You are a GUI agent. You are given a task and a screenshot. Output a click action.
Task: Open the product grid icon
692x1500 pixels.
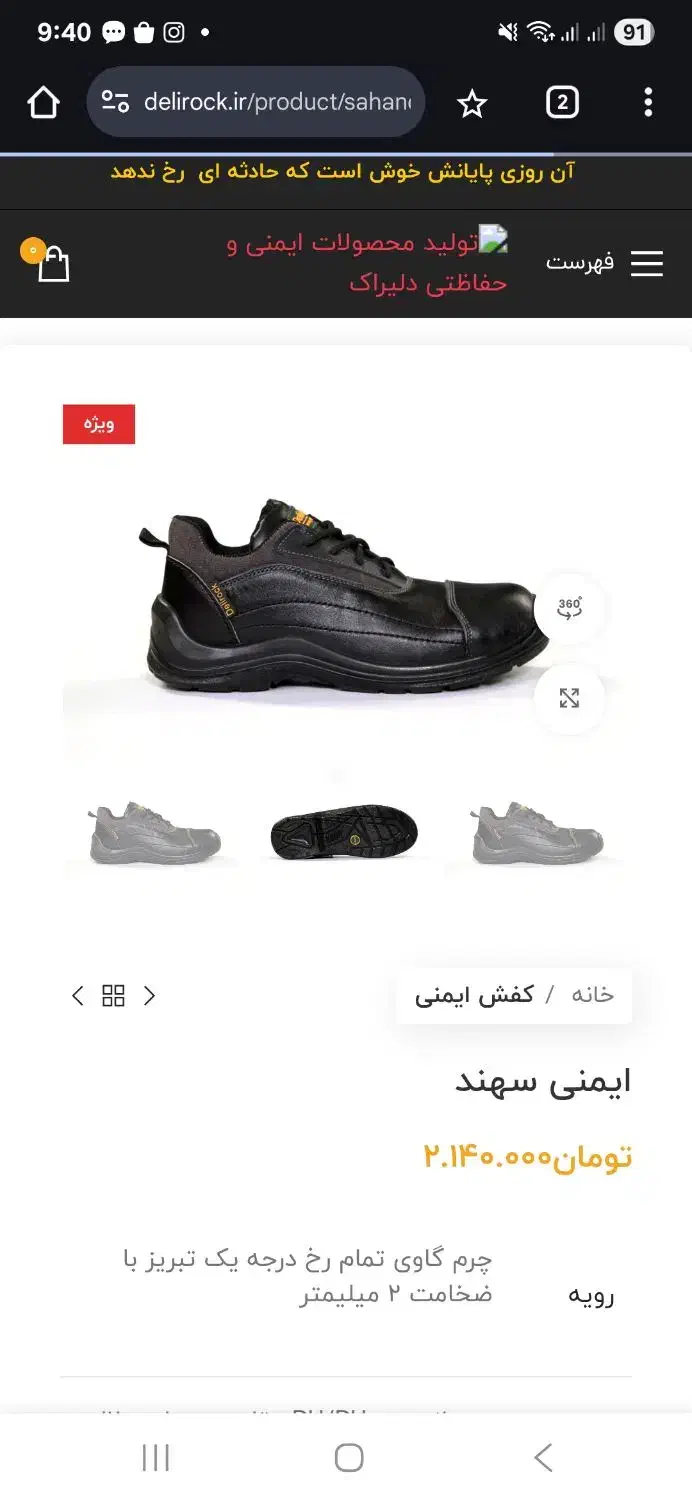tap(114, 996)
